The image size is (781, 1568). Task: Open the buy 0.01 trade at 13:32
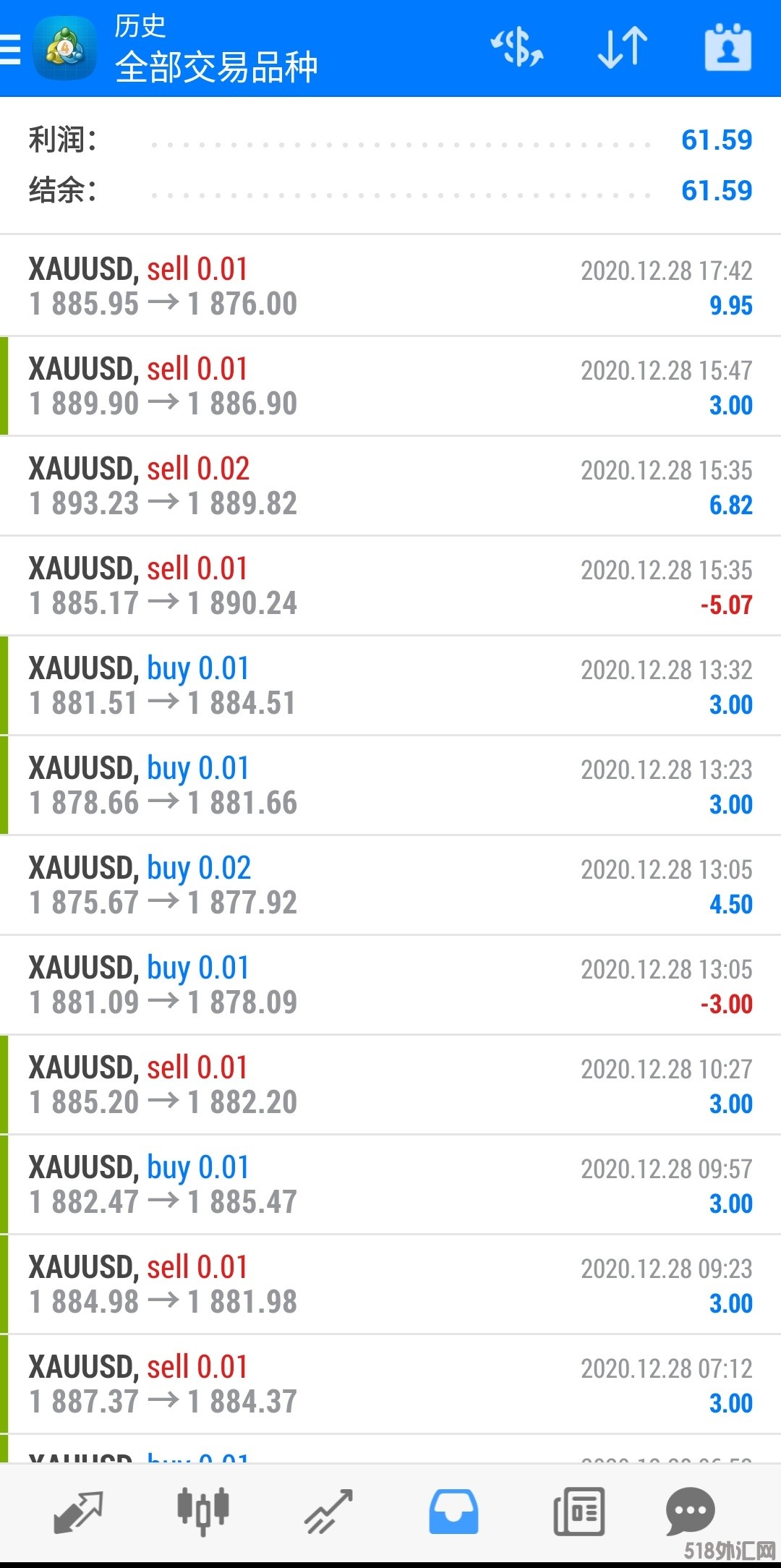coord(390,686)
